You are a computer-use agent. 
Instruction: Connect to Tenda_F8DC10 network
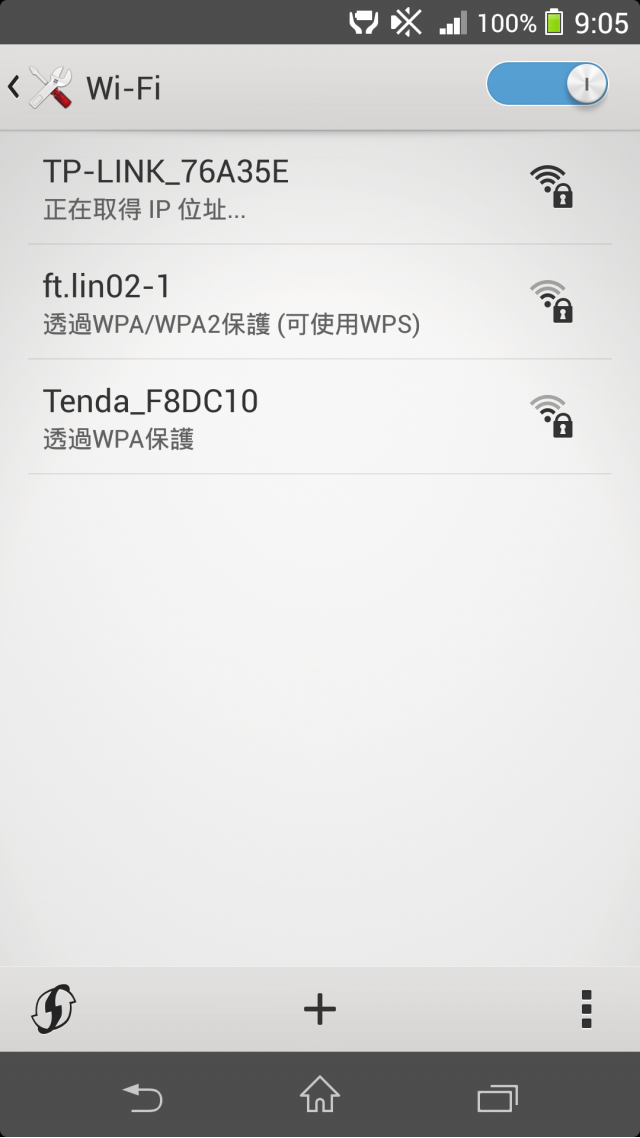(320, 417)
